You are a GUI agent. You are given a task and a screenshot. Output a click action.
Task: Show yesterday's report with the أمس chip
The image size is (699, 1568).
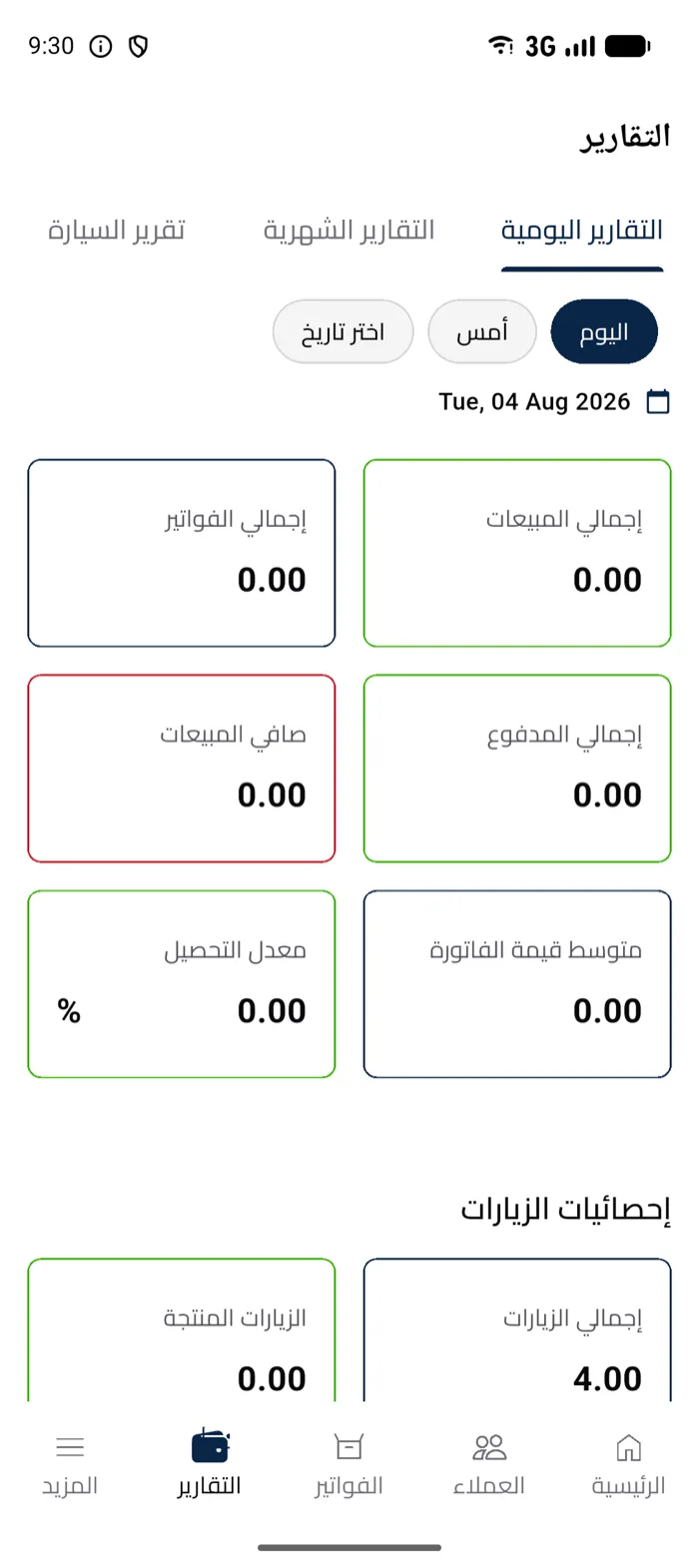tap(482, 332)
